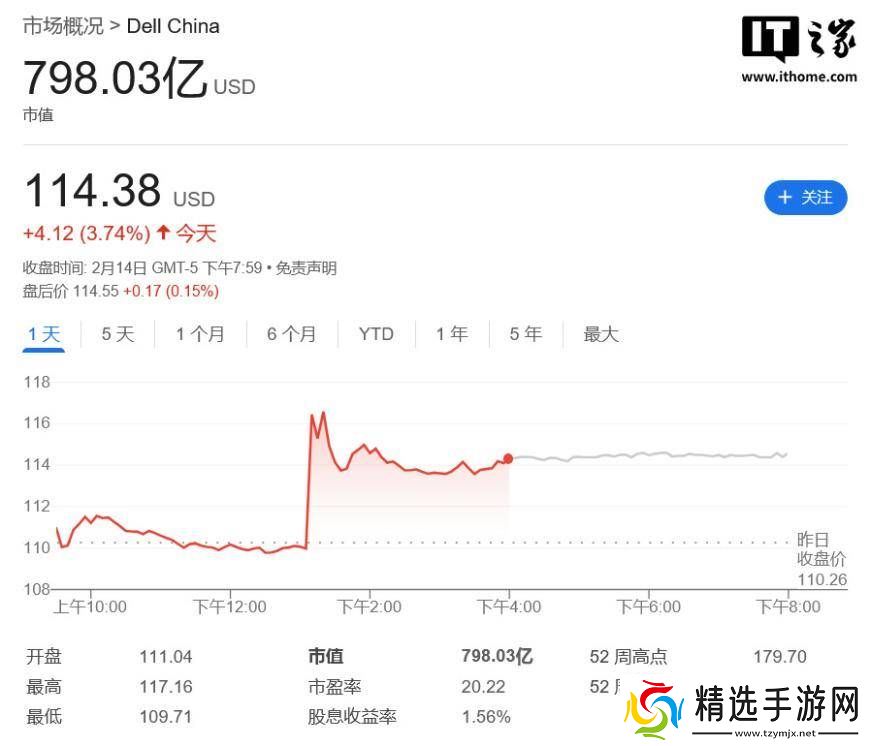Select the 1 天 chart range
870x746 pixels.
(x=44, y=334)
